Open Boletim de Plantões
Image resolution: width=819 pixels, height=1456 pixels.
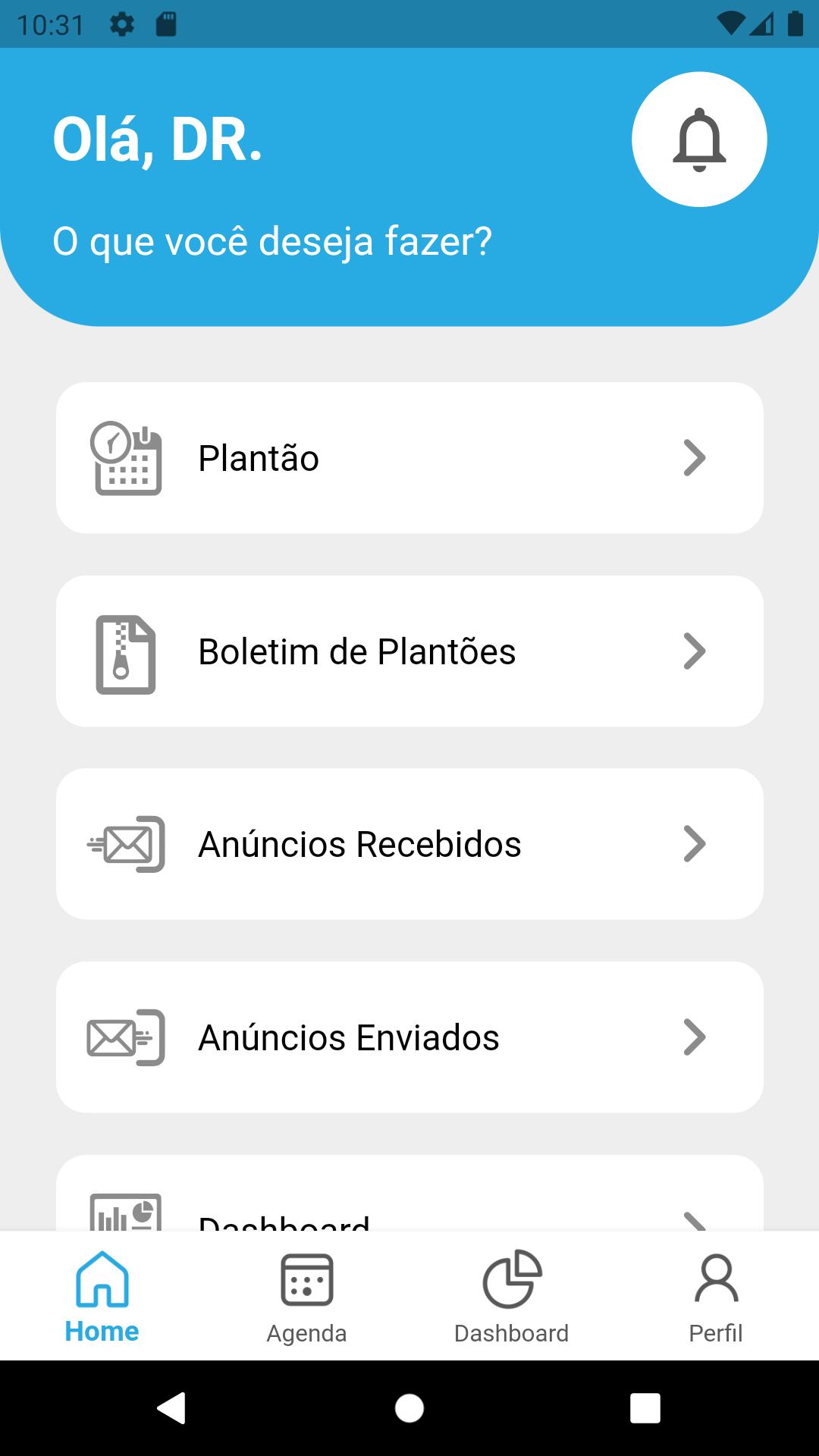(409, 651)
